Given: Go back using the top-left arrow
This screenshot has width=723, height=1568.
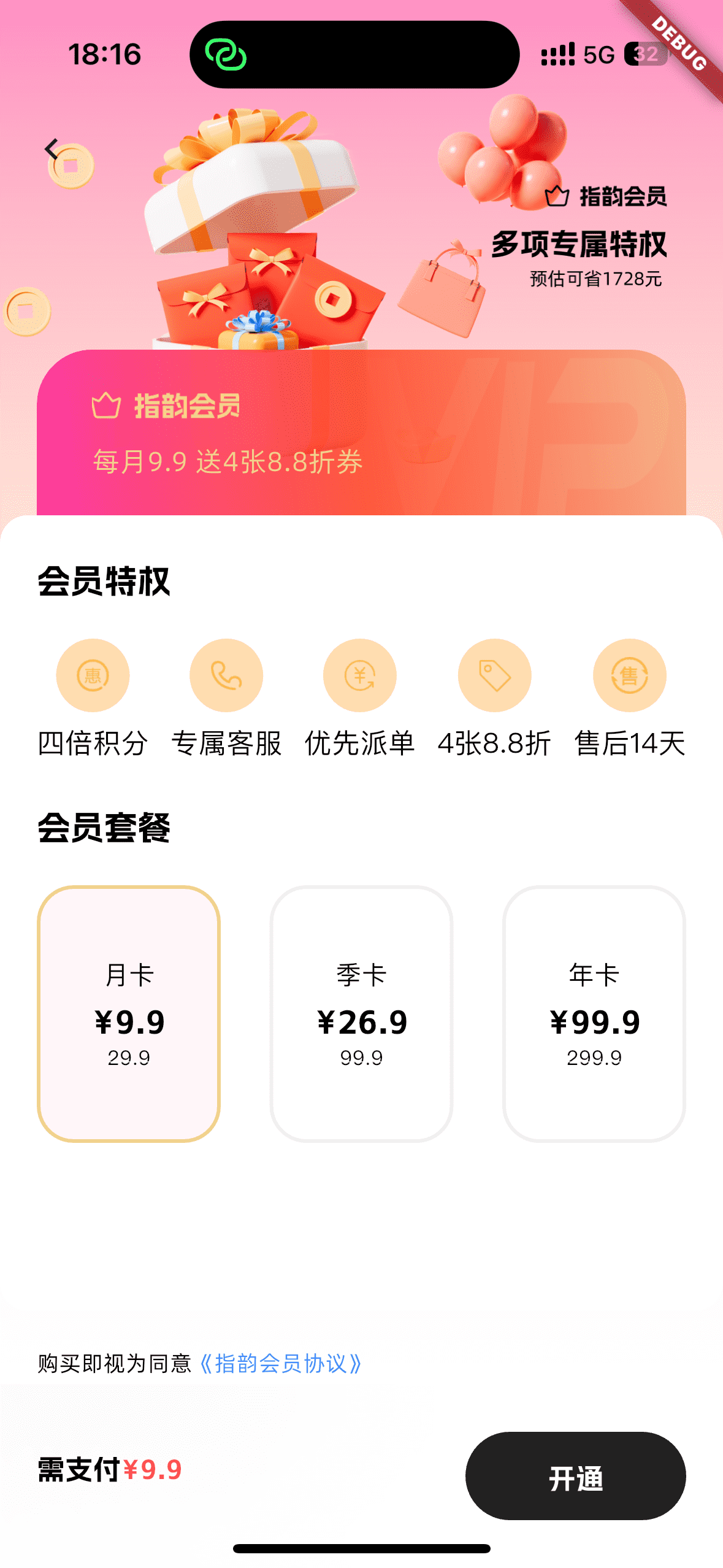Looking at the screenshot, I should click(x=52, y=149).
